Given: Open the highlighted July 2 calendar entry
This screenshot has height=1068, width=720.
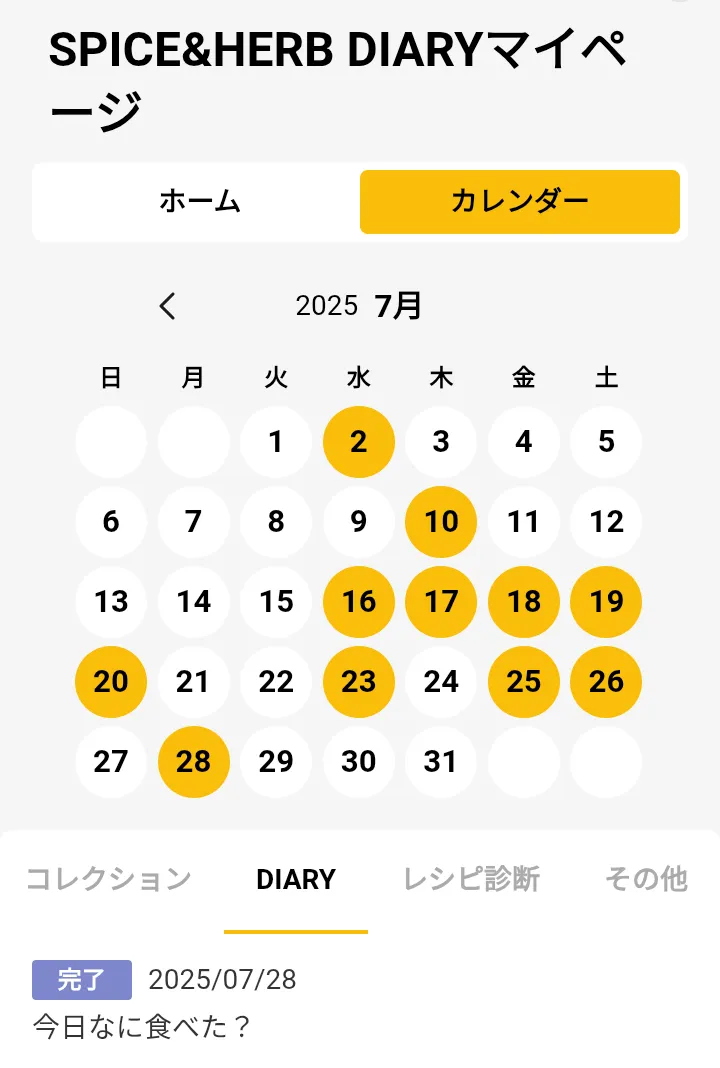Looking at the screenshot, I should 358,442.
